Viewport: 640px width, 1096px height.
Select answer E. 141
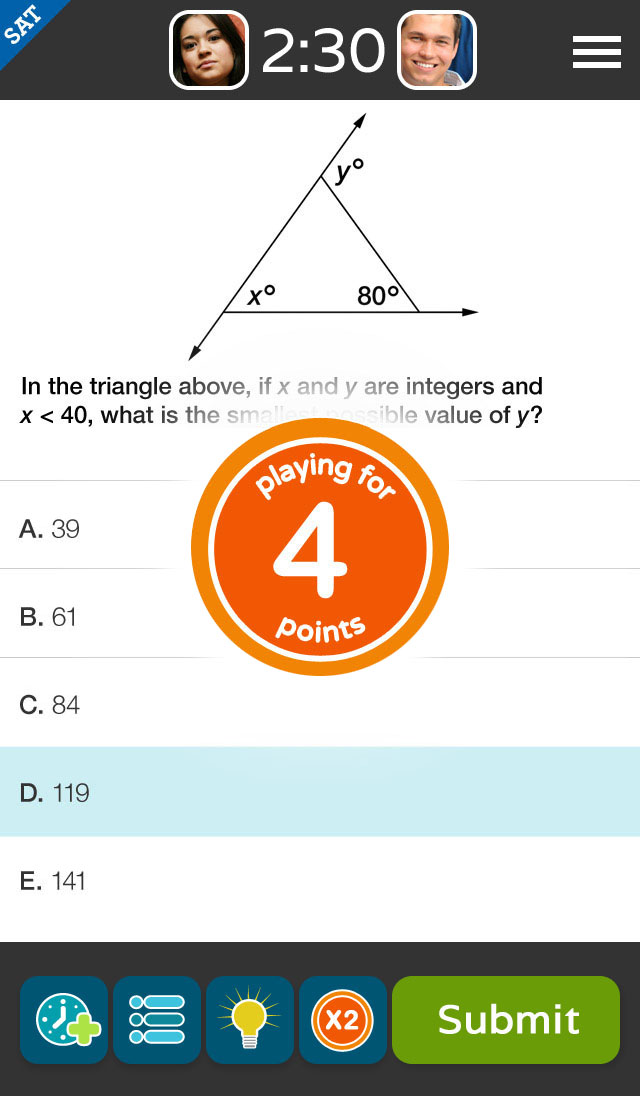[x=320, y=881]
